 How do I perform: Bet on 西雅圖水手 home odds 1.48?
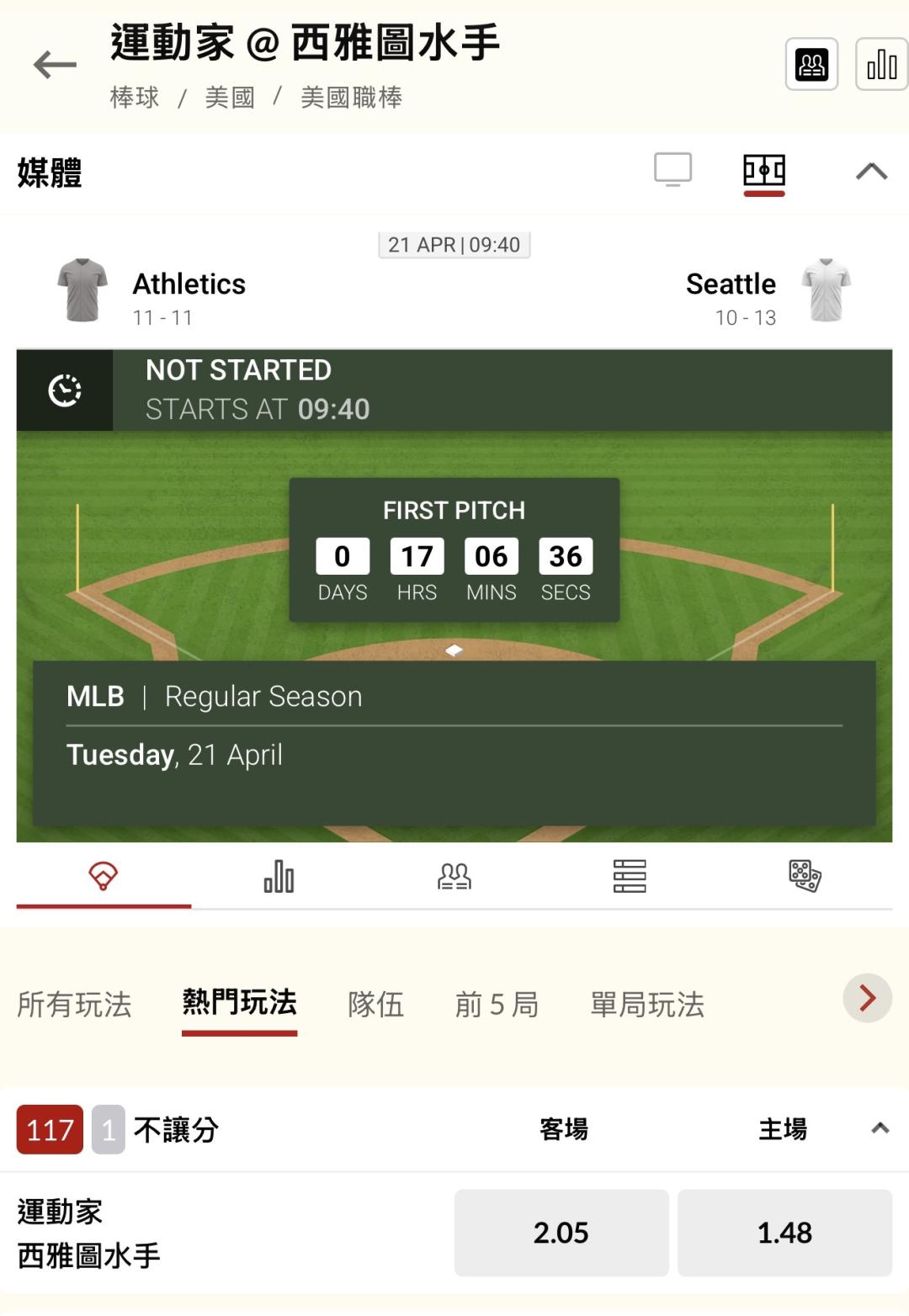[x=784, y=1233]
